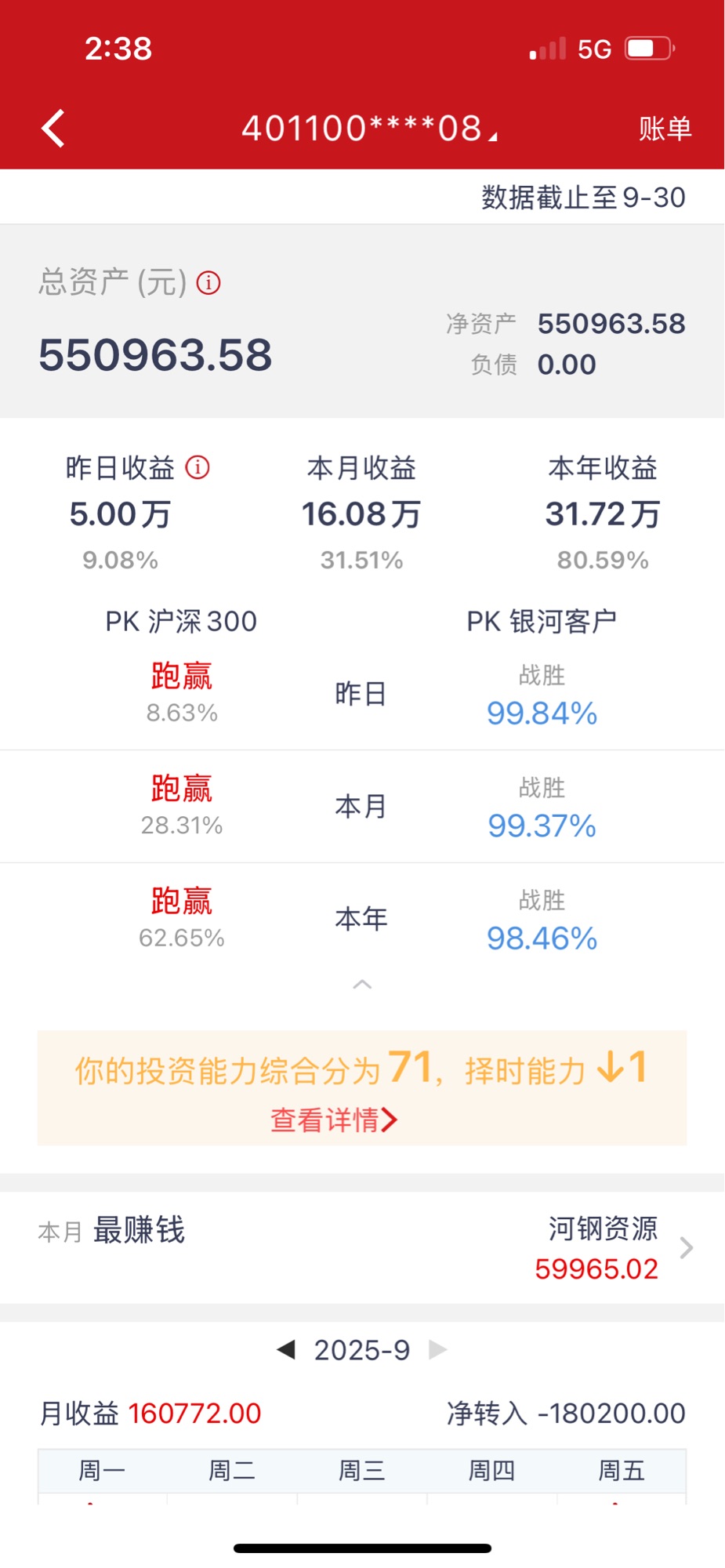Open the account selector 401100****08
The width and height of the screenshot is (725, 1568).
coord(368,129)
